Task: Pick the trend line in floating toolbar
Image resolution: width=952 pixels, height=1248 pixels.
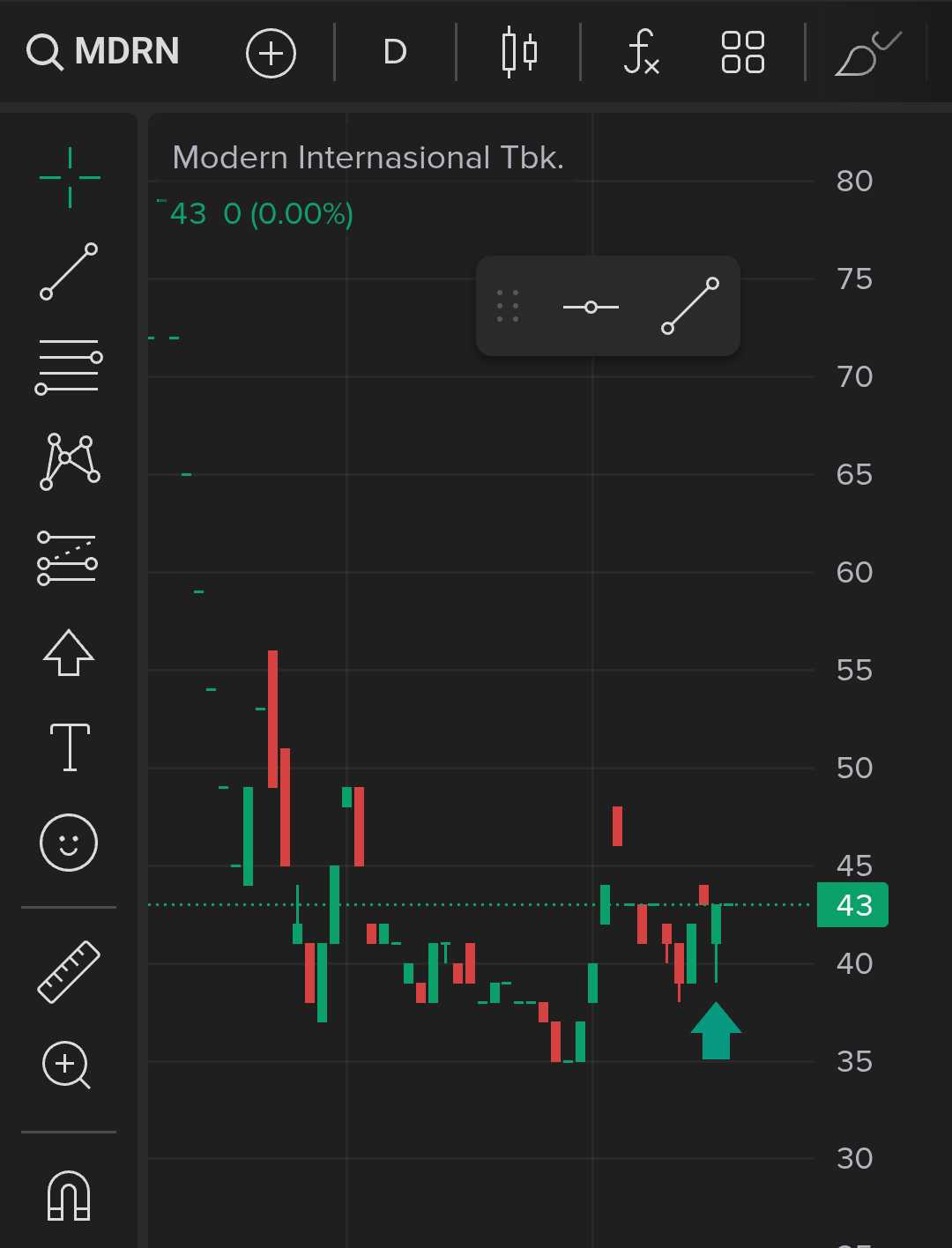Action: [x=690, y=306]
